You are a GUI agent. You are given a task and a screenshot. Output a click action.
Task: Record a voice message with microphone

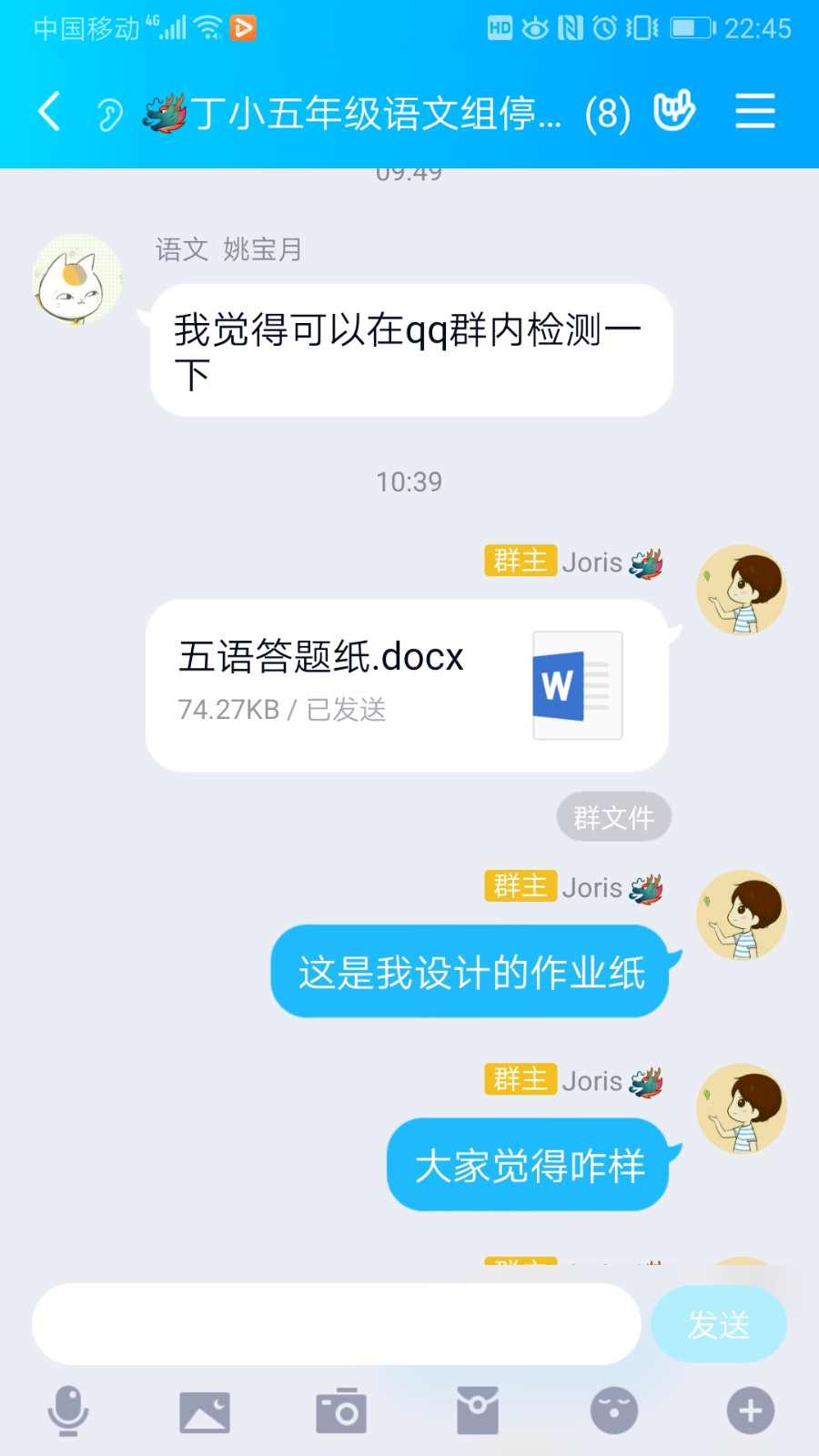68,1410
